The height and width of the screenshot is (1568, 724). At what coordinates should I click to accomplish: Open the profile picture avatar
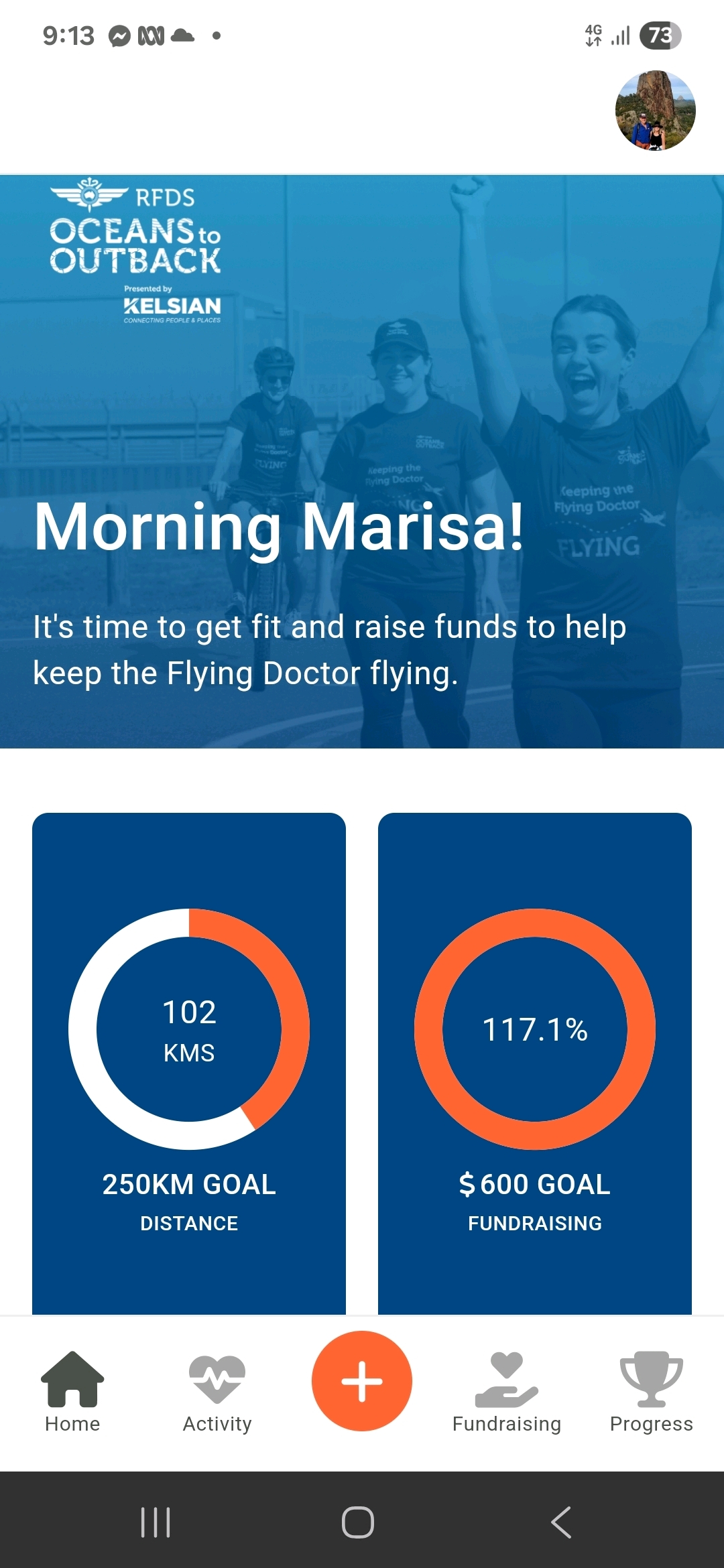pyautogui.click(x=655, y=111)
